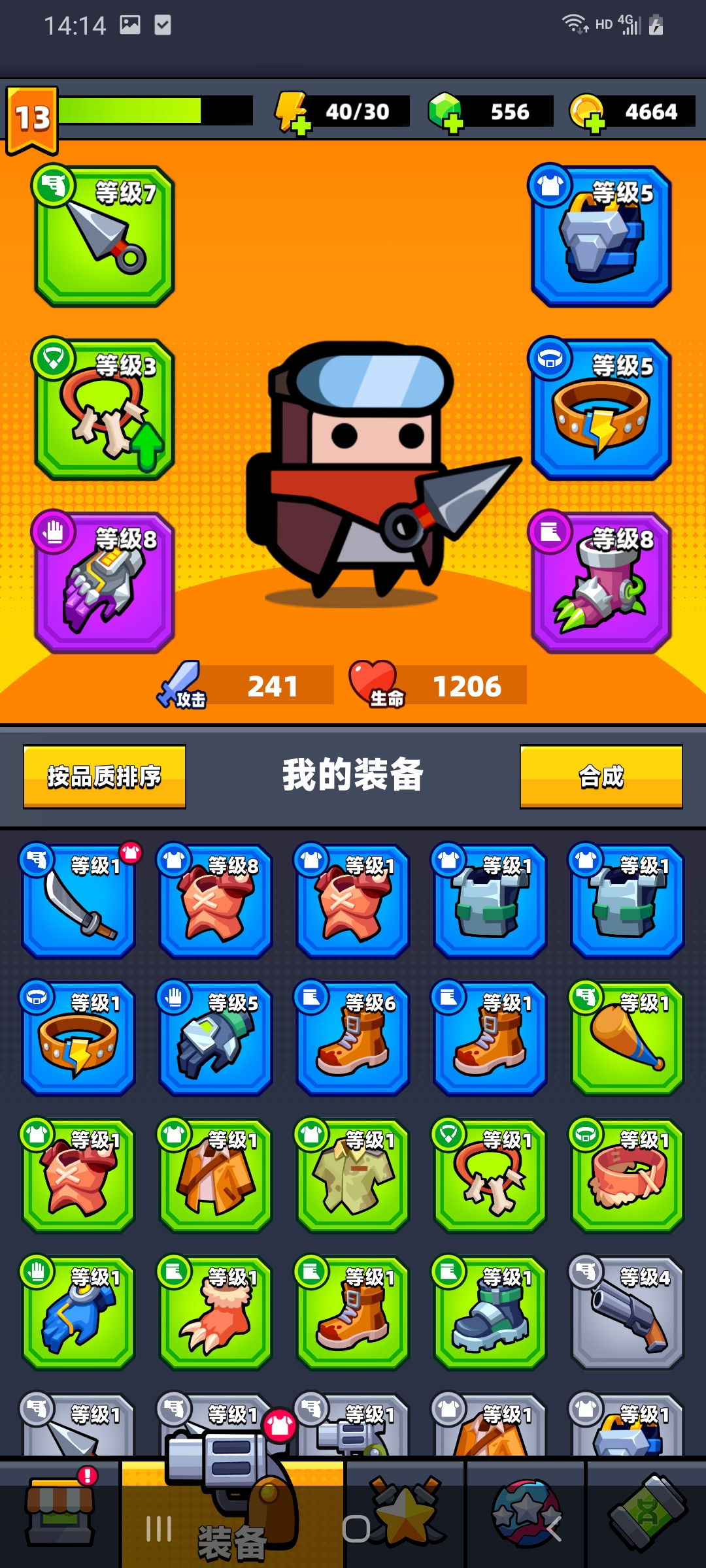Open the equipped level 8 clawed boots
This screenshot has width=706, height=1568.
(601, 583)
